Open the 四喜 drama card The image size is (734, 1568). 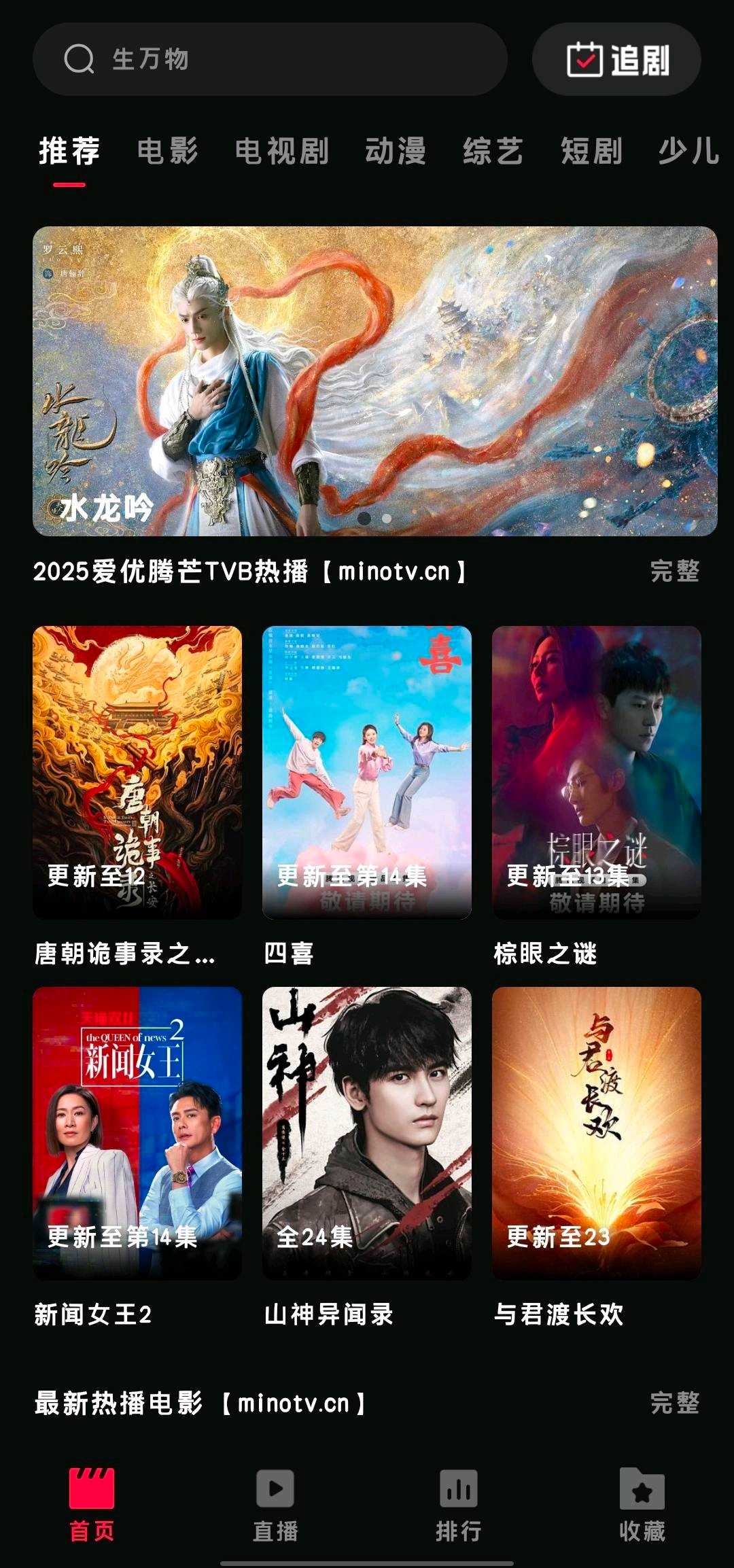pos(366,772)
